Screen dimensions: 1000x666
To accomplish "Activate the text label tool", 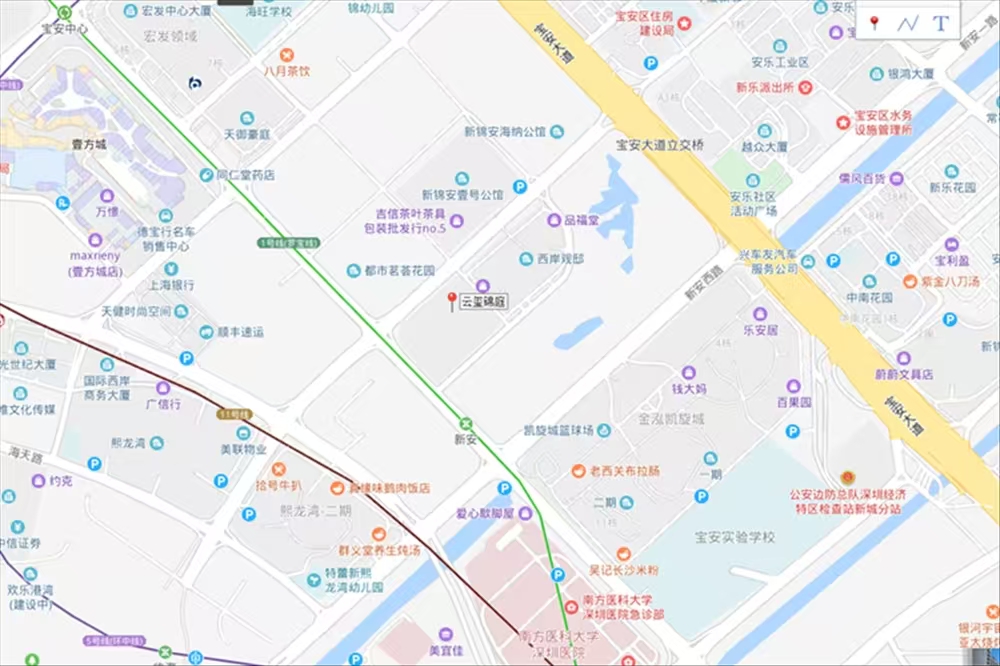I will [940, 22].
